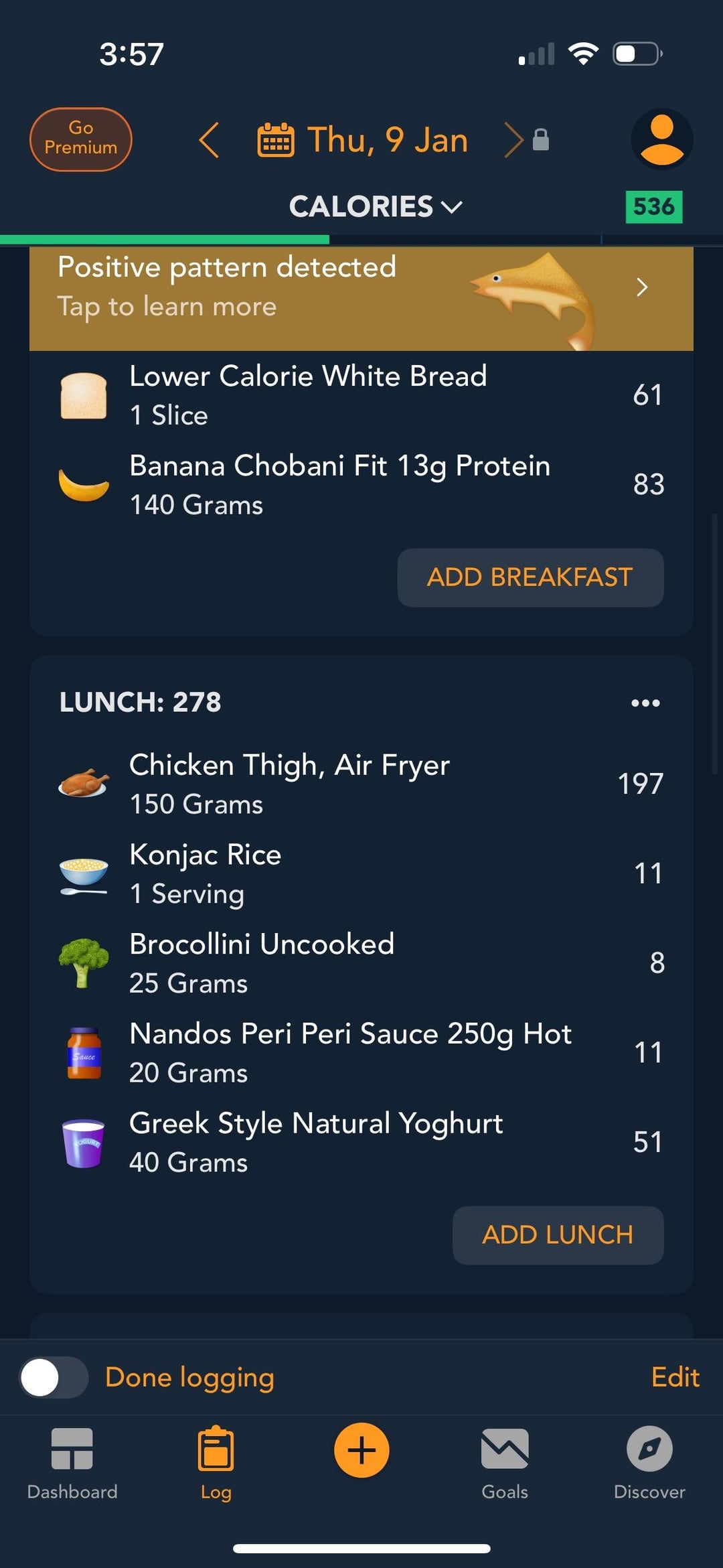Tap the orange plus add button

361,1450
